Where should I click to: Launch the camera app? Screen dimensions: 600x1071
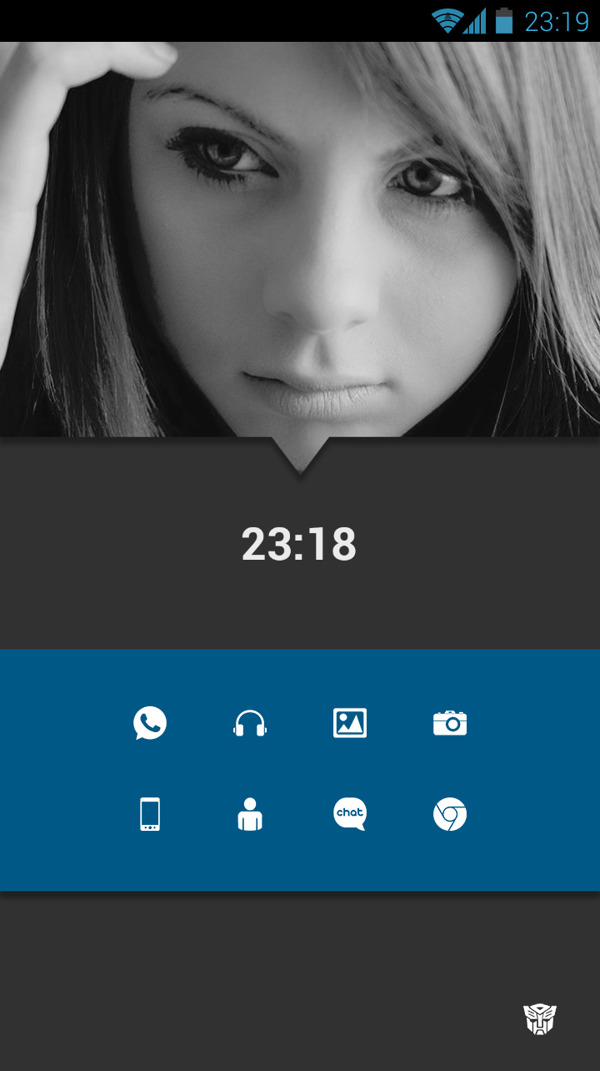coord(450,723)
